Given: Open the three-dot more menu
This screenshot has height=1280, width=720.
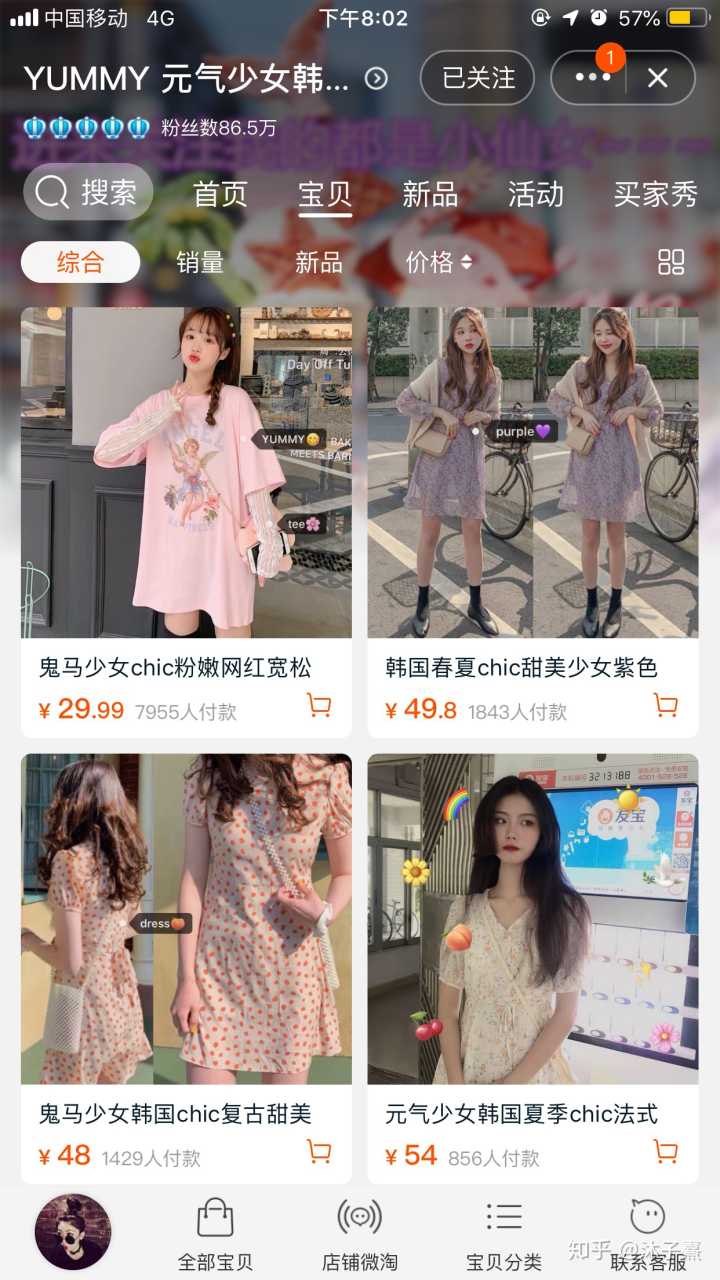Looking at the screenshot, I should click(592, 78).
